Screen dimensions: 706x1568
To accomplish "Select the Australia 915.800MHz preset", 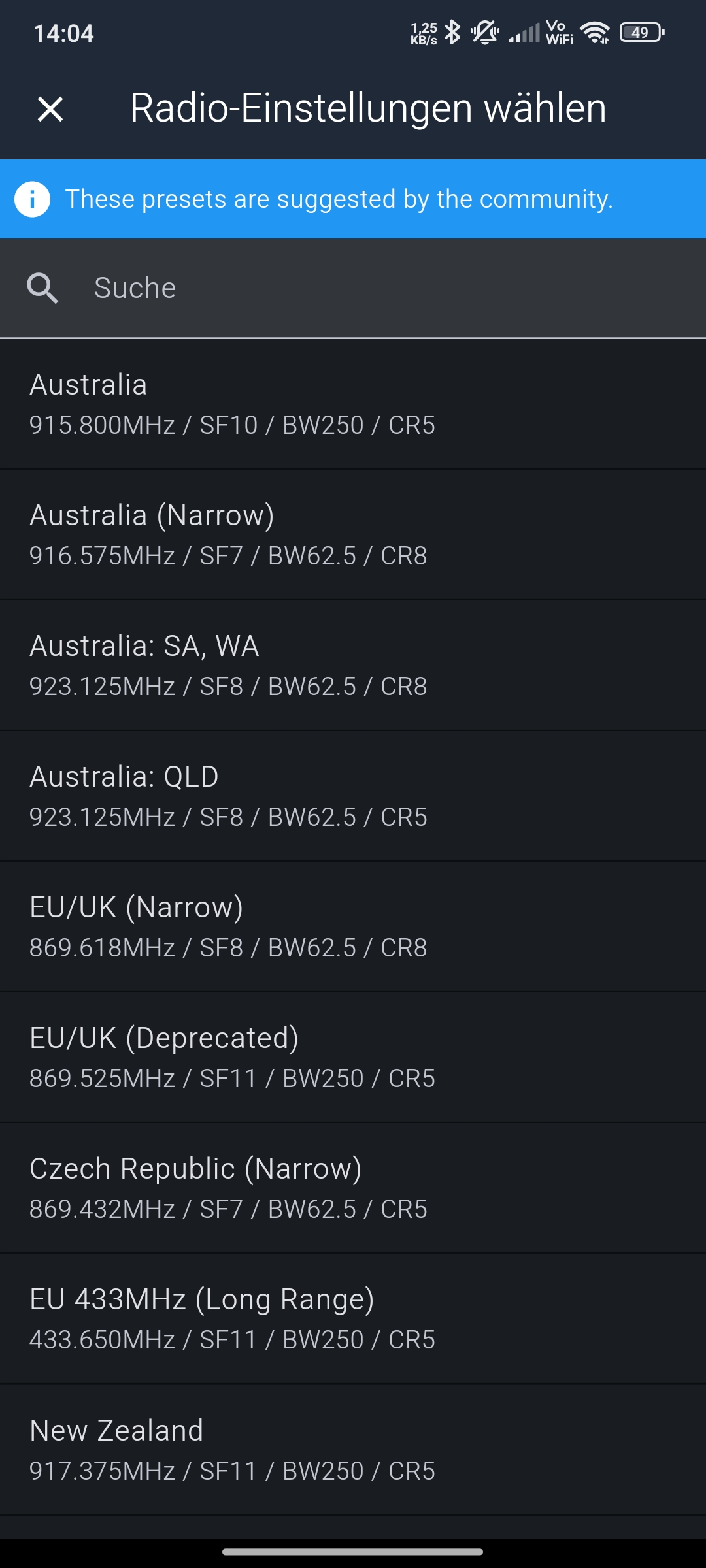I will pyautogui.click(x=353, y=404).
